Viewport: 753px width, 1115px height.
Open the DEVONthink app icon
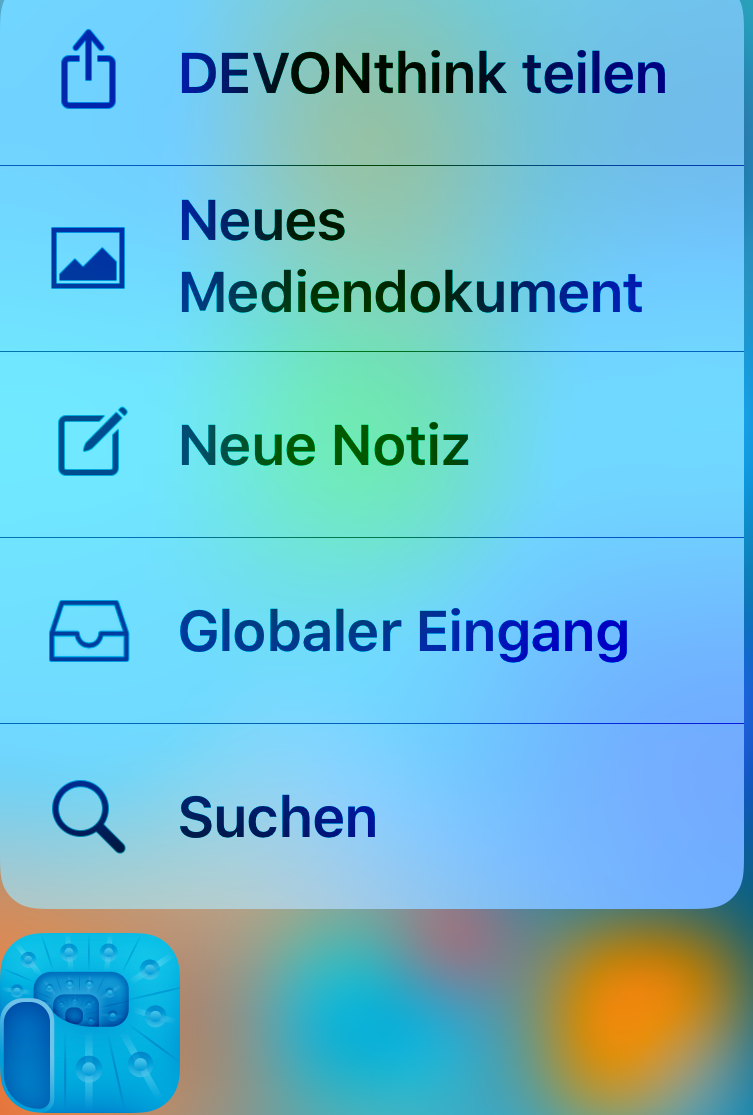coord(90,1022)
